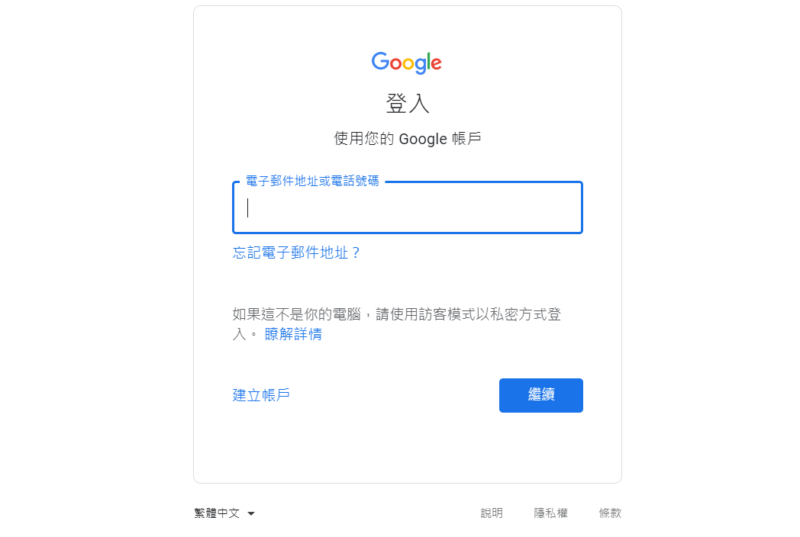This screenshot has height=537, width=800.
Task: Open the 瞭解詳情 link
Action: (x=293, y=334)
